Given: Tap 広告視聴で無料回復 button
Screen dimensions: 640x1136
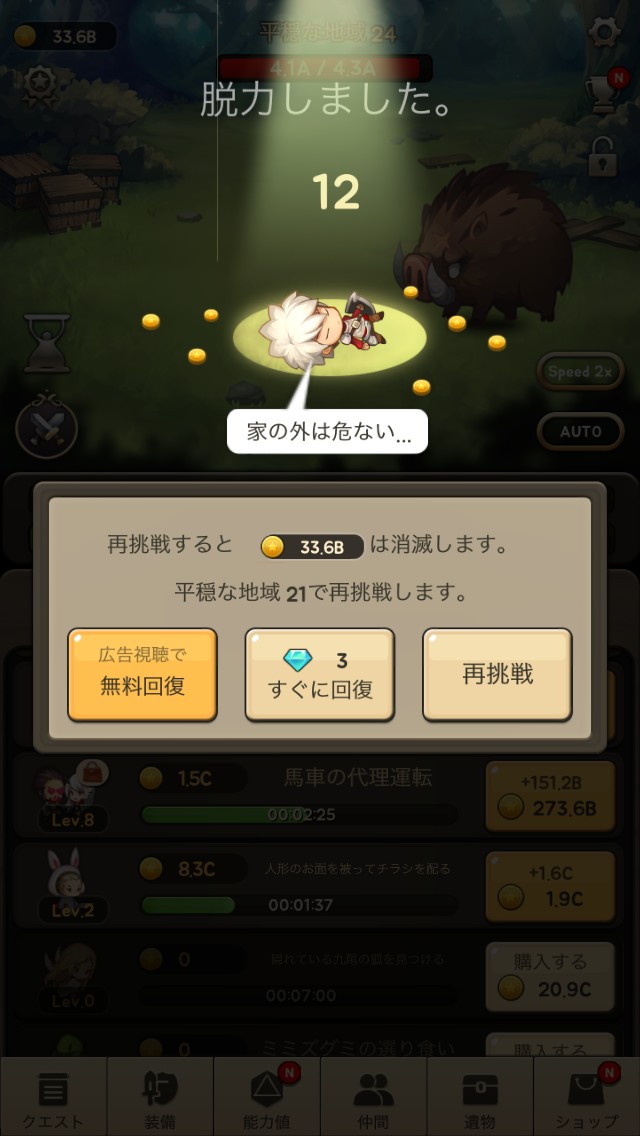Looking at the screenshot, I should [142, 674].
